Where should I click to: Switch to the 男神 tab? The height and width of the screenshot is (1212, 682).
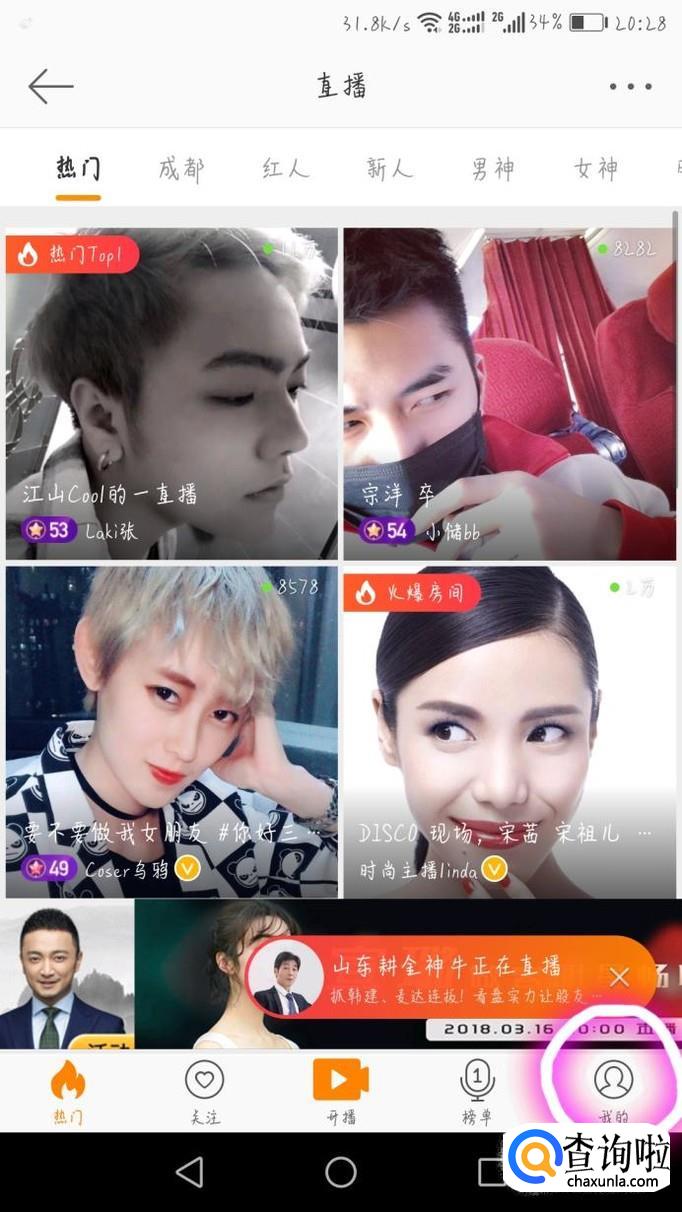(493, 168)
